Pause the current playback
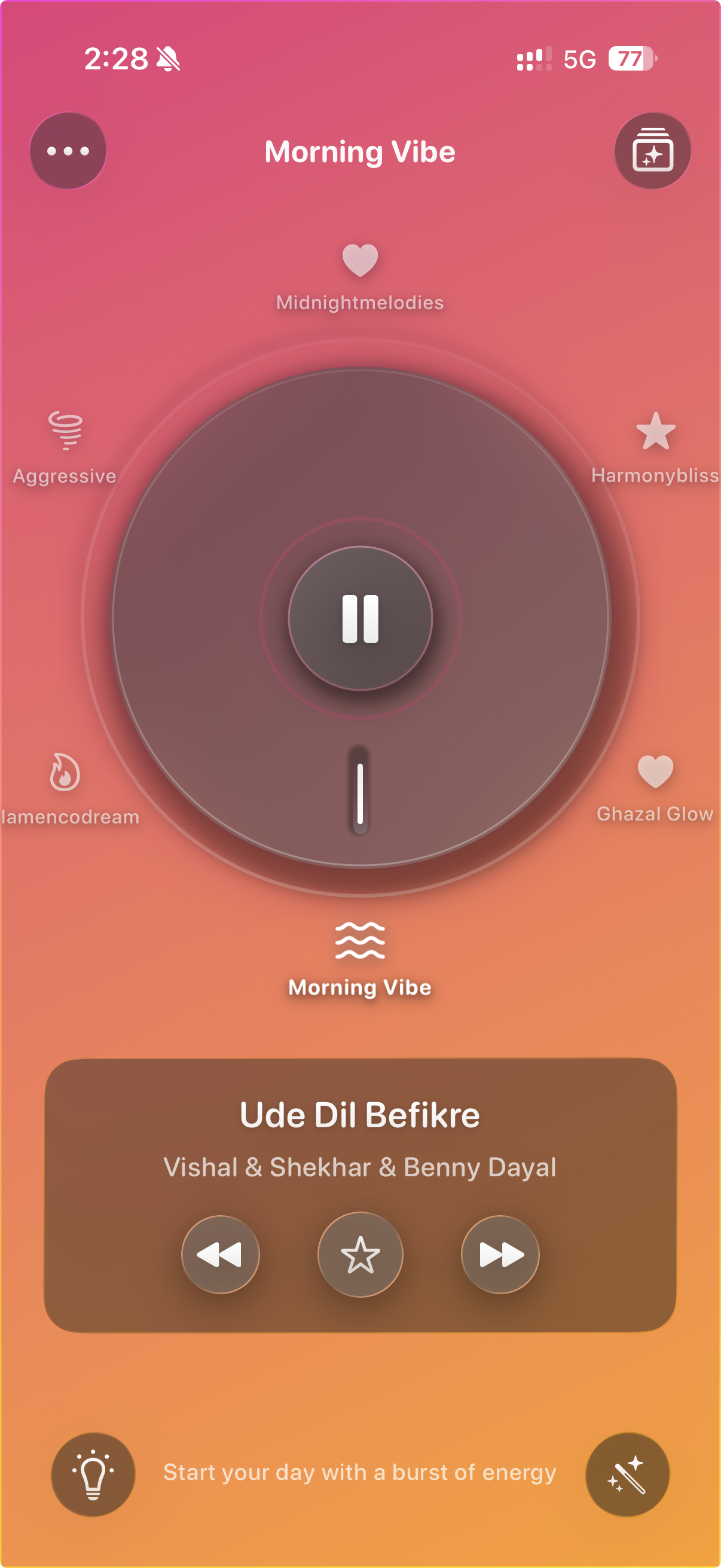This screenshot has width=721, height=1568. [360, 618]
